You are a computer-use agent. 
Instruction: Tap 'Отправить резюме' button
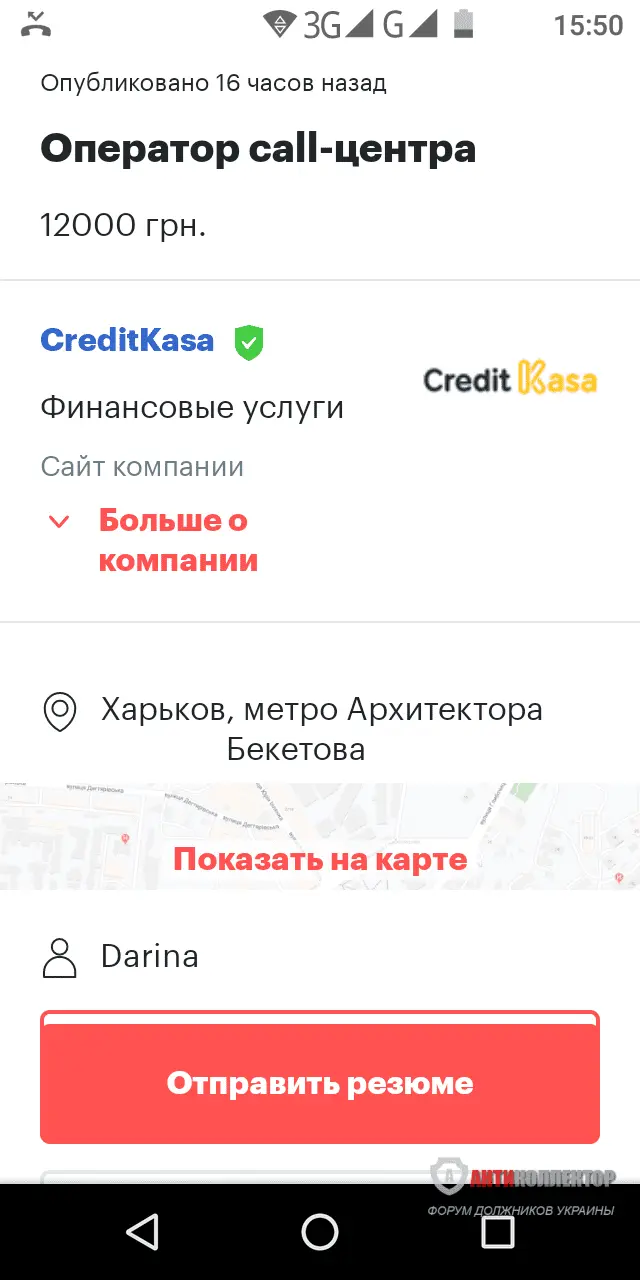coord(320,1084)
